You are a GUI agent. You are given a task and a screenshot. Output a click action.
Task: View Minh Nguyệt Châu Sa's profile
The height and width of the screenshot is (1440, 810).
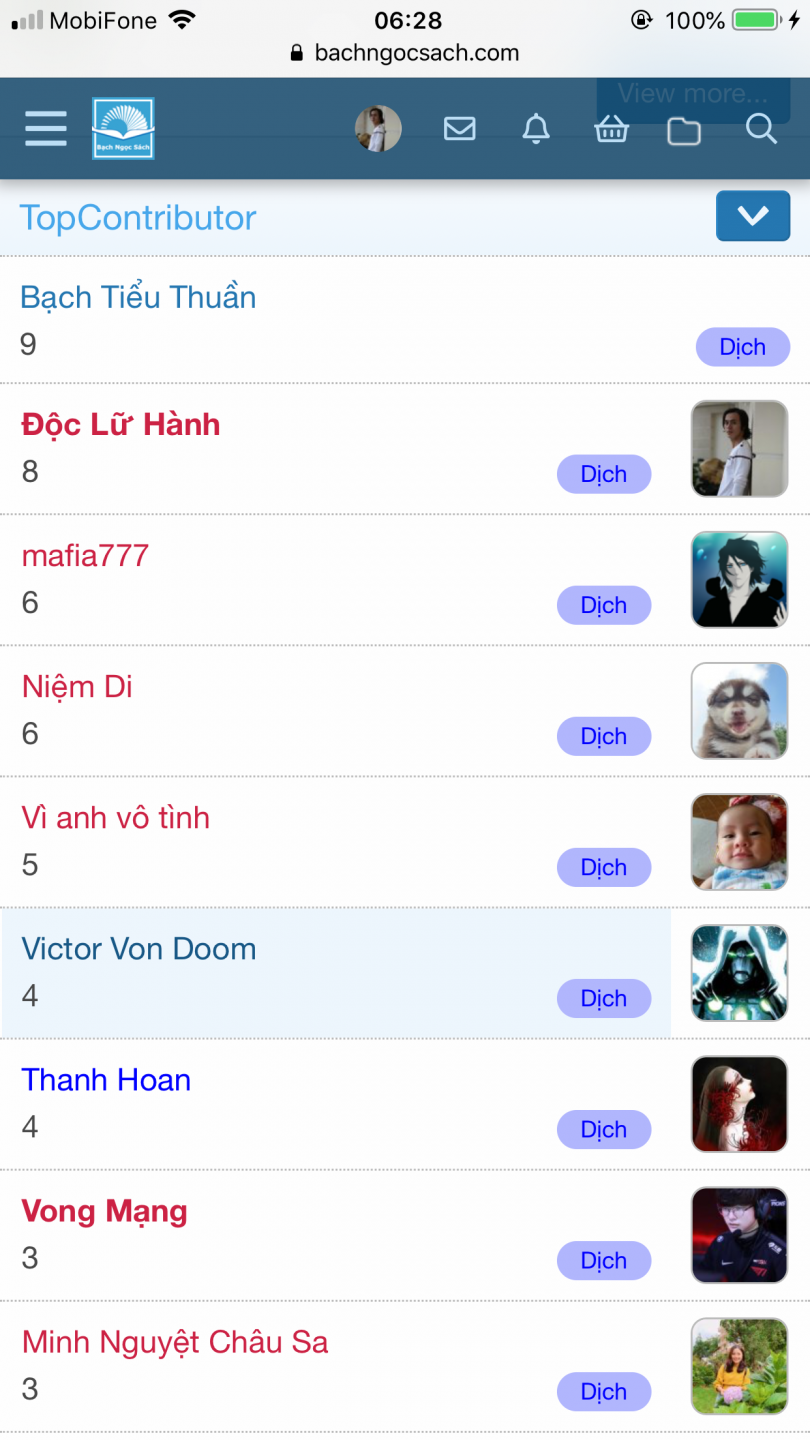175,1342
